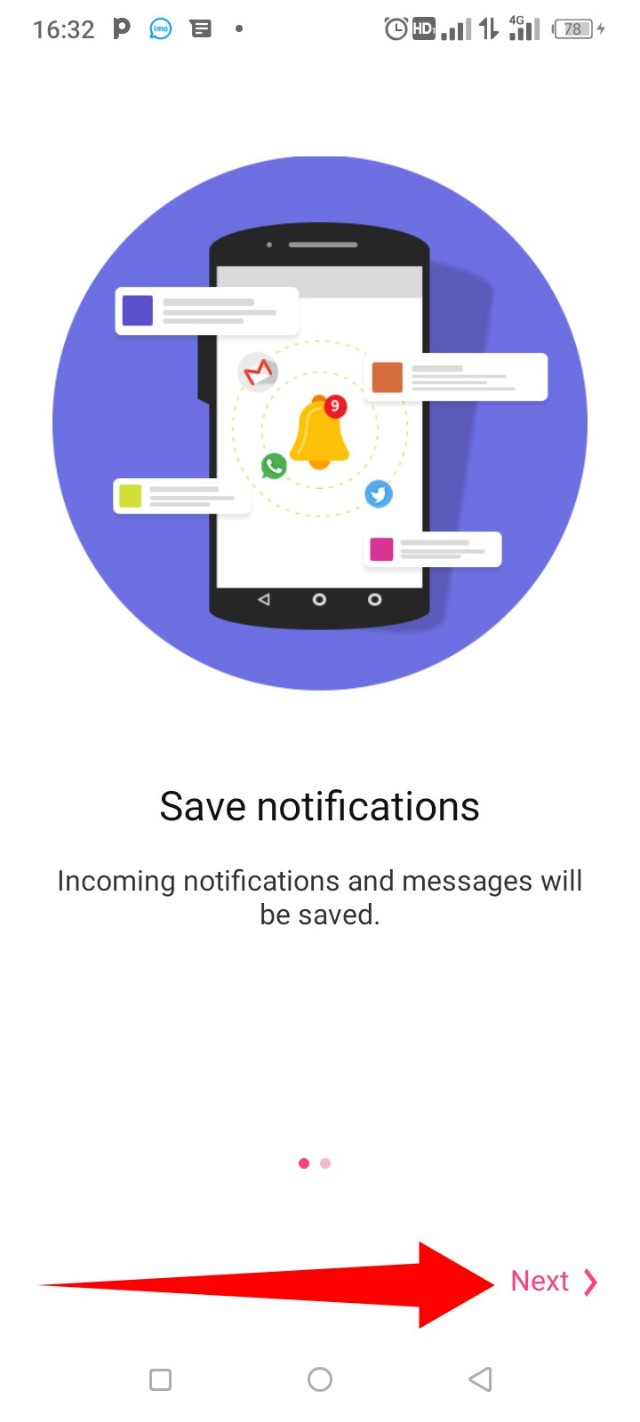Select the second page indicator dot
This screenshot has width=640, height=1422.
coord(326,1163)
